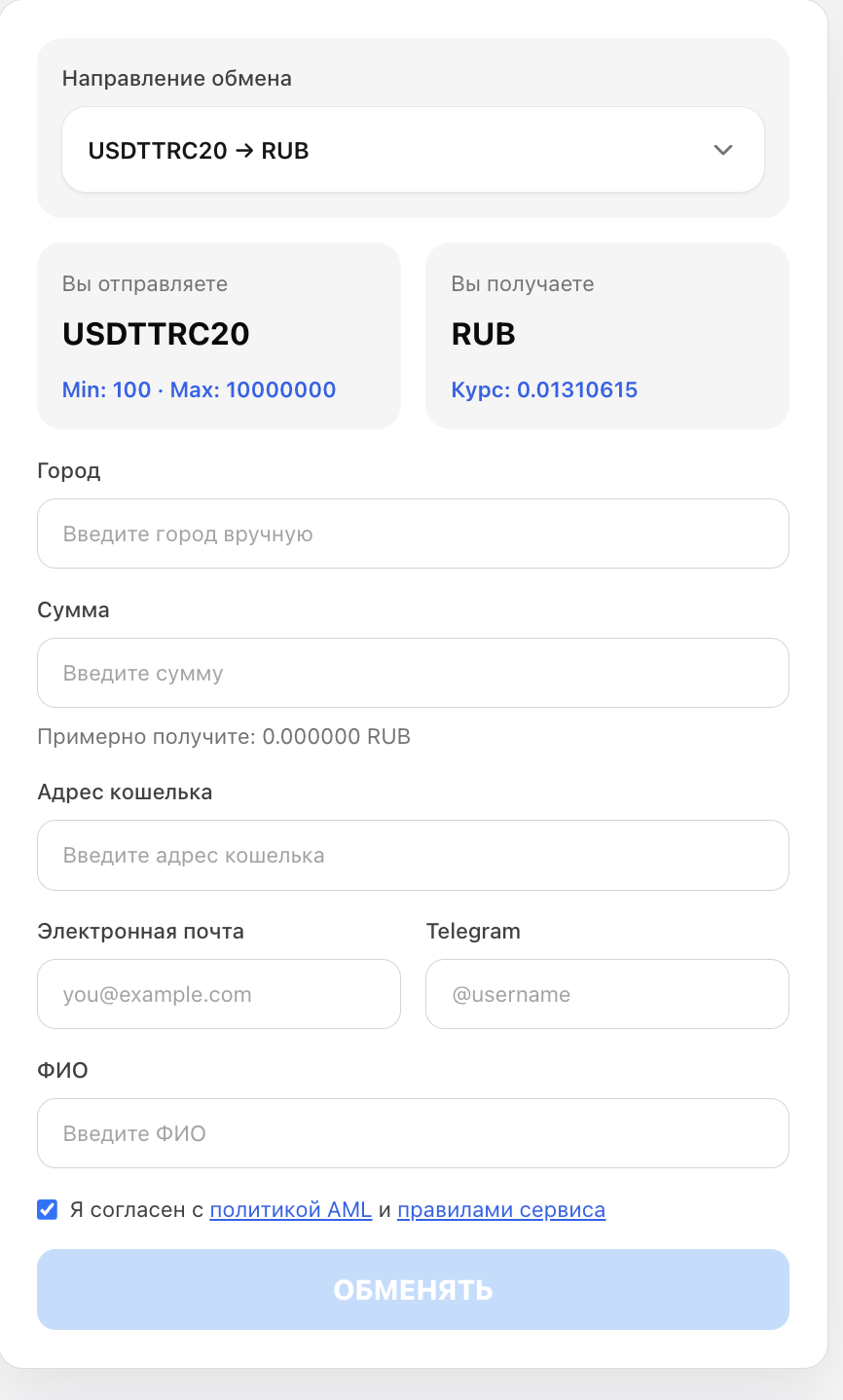This screenshot has height=1400, width=843.
Task: Open the "правилами сервиса" link
Action: tap(501, 1210)
